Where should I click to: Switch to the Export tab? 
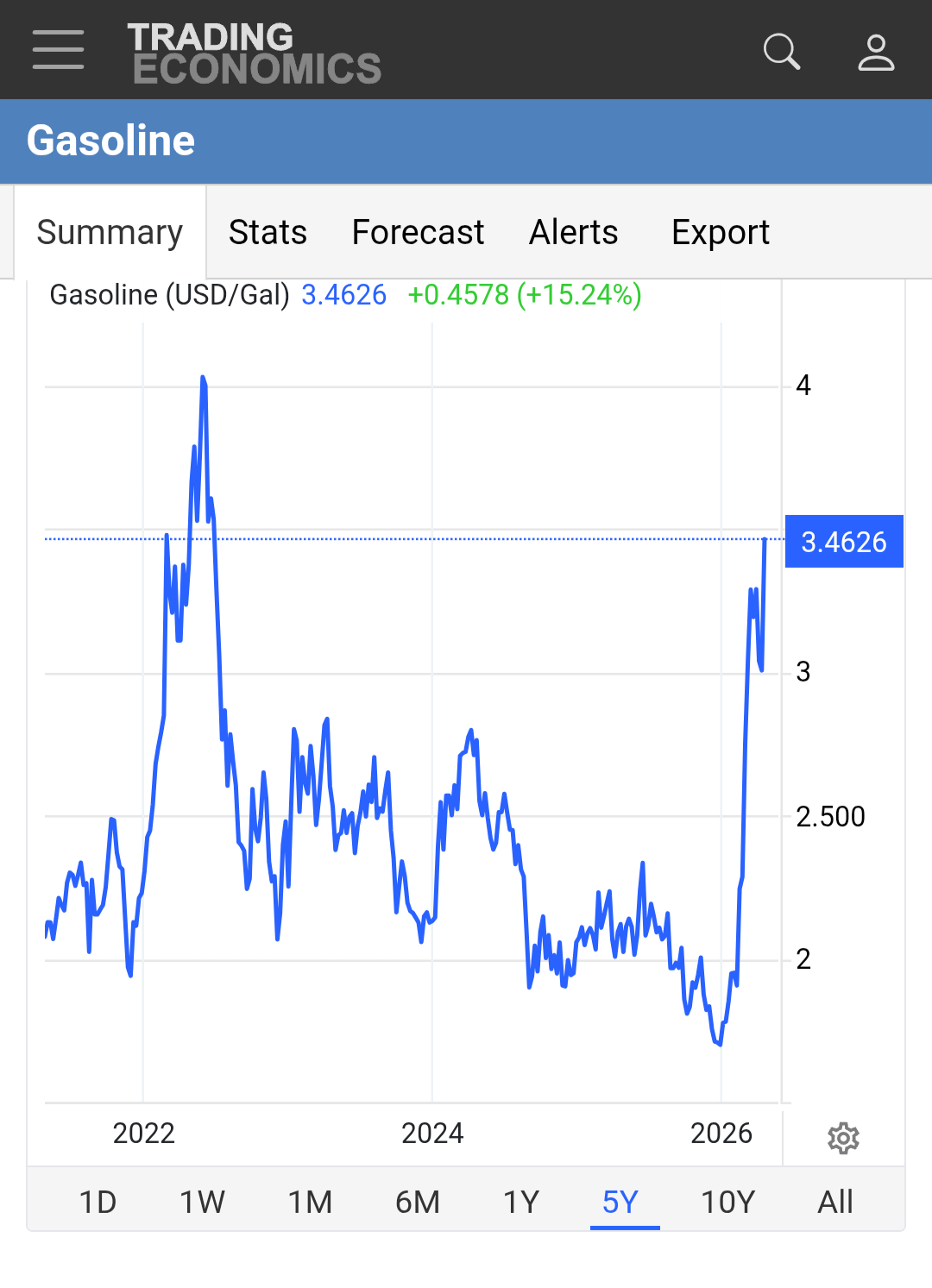720,233
